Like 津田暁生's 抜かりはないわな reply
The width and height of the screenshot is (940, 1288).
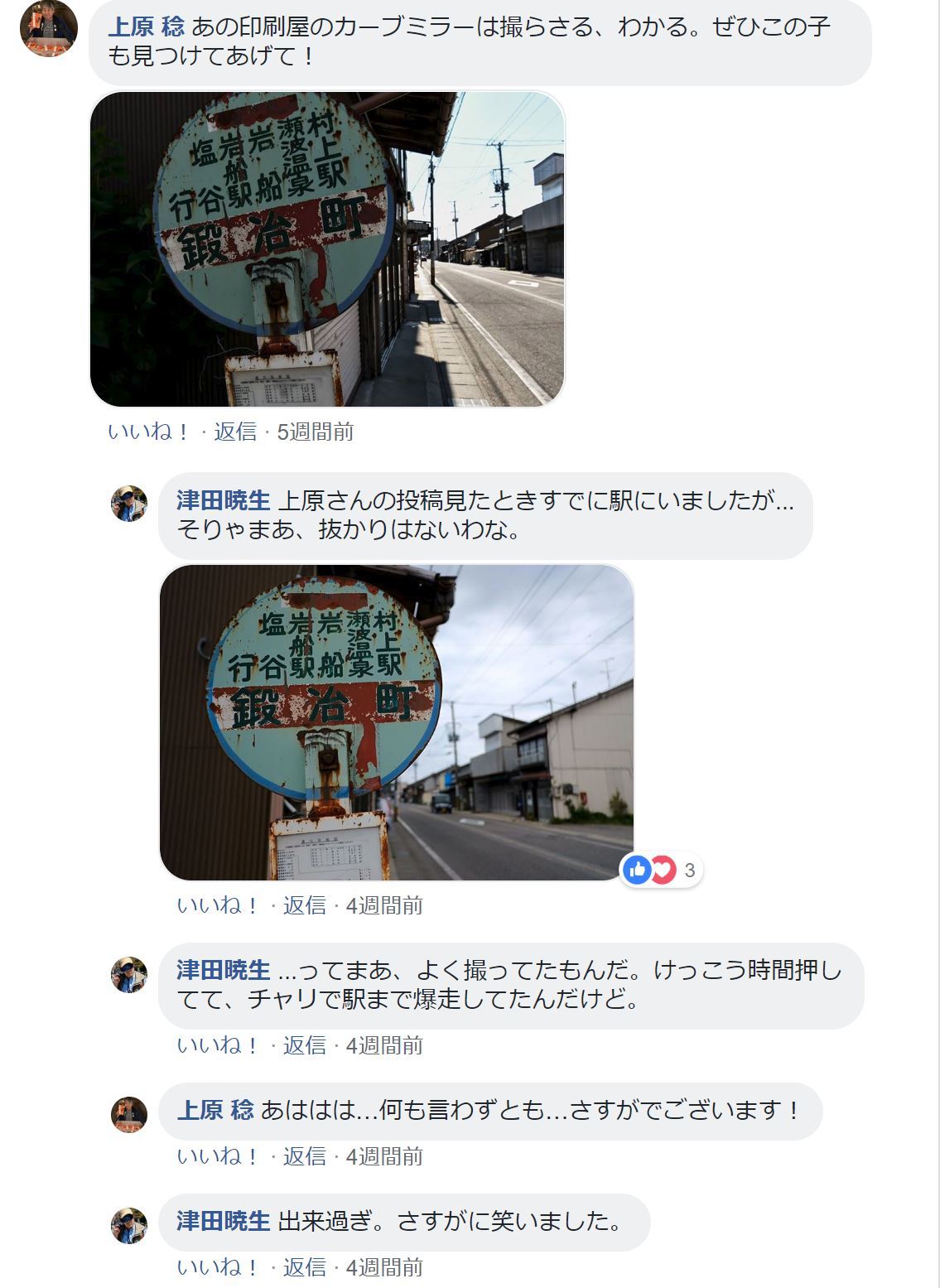coord(217,905)
